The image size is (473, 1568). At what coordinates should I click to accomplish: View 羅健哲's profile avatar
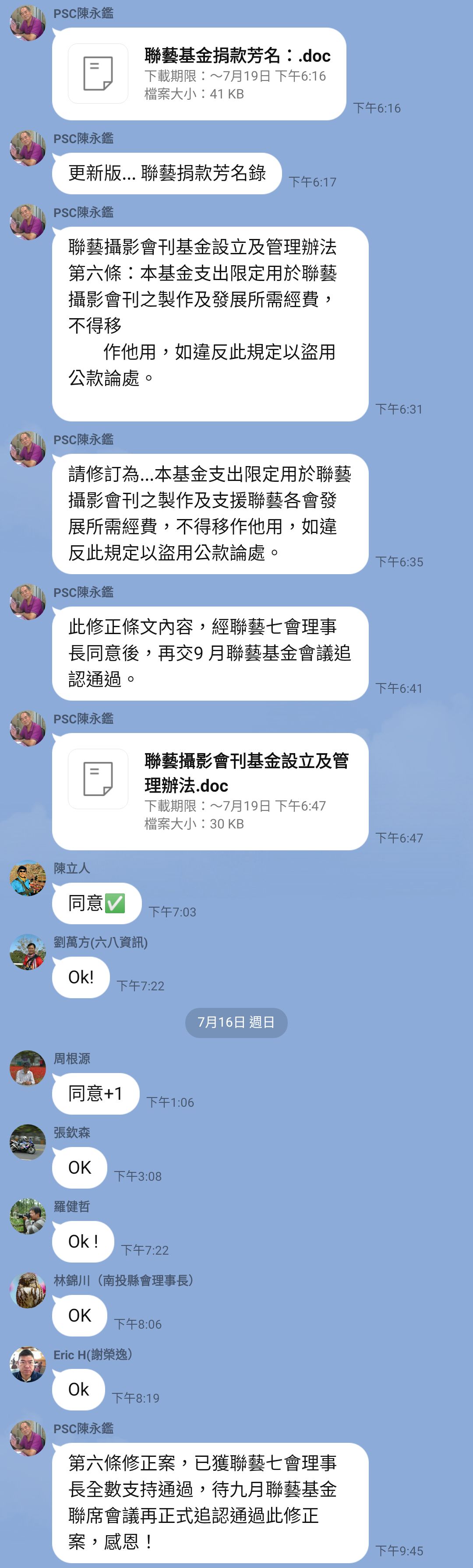[28, 1216]
